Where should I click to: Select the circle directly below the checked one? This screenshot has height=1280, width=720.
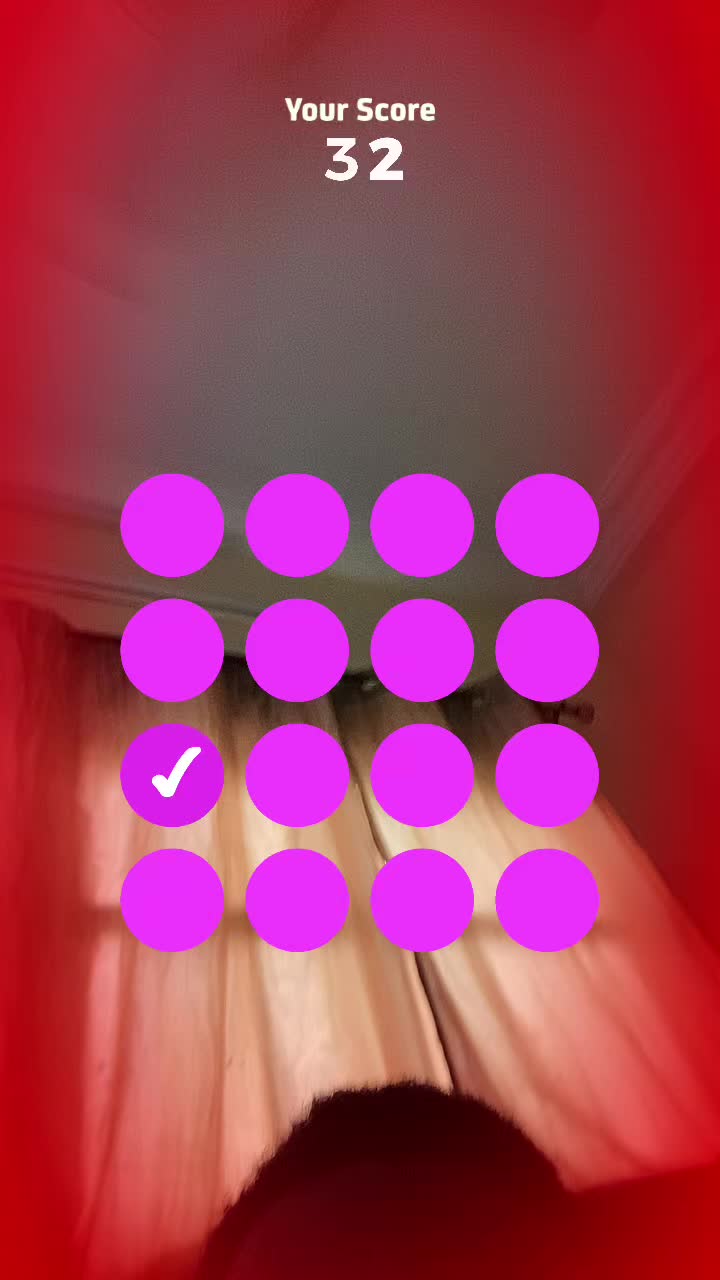(172, 900)
